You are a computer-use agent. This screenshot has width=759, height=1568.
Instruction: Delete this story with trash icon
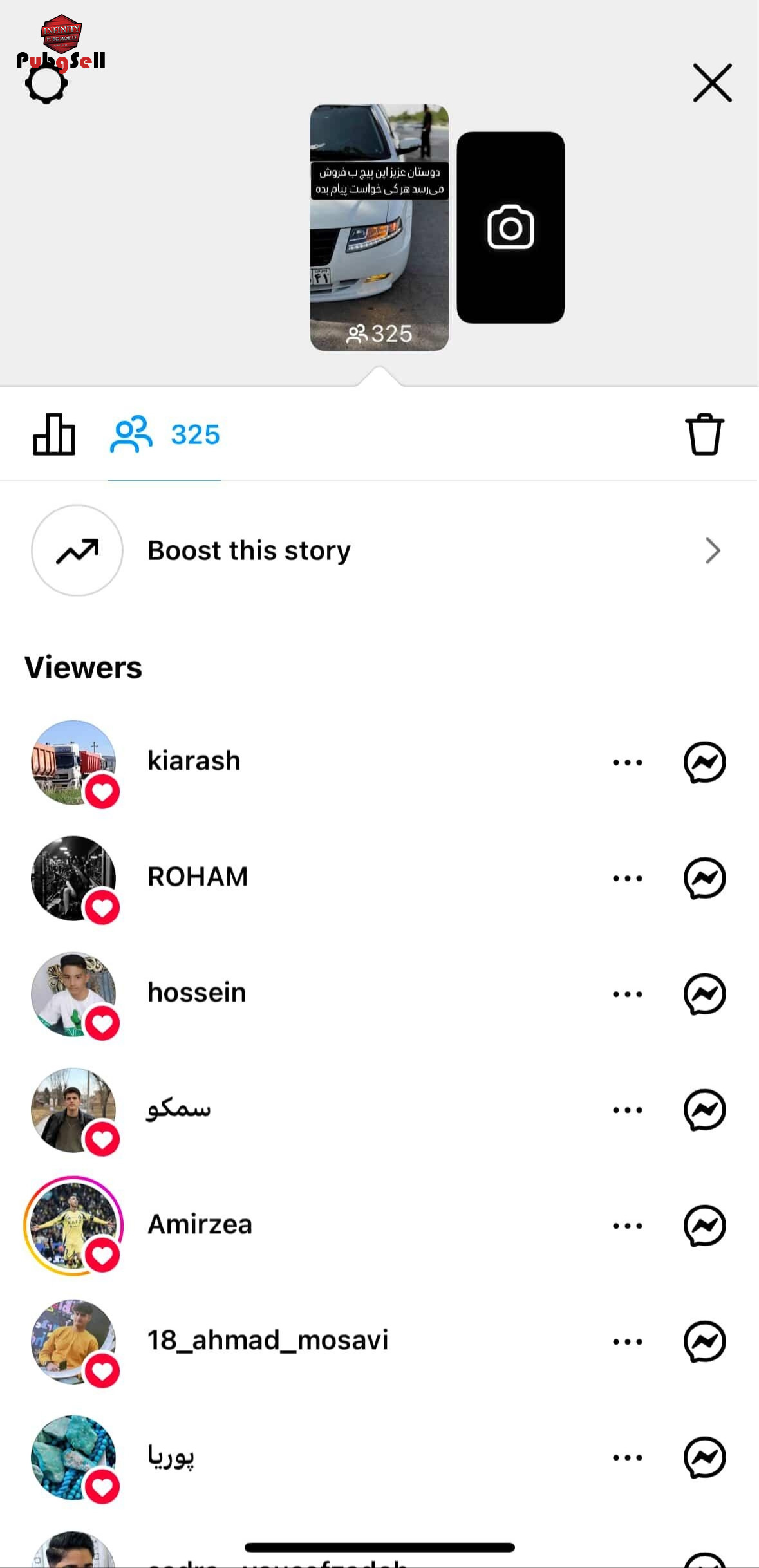coord(704,434)
